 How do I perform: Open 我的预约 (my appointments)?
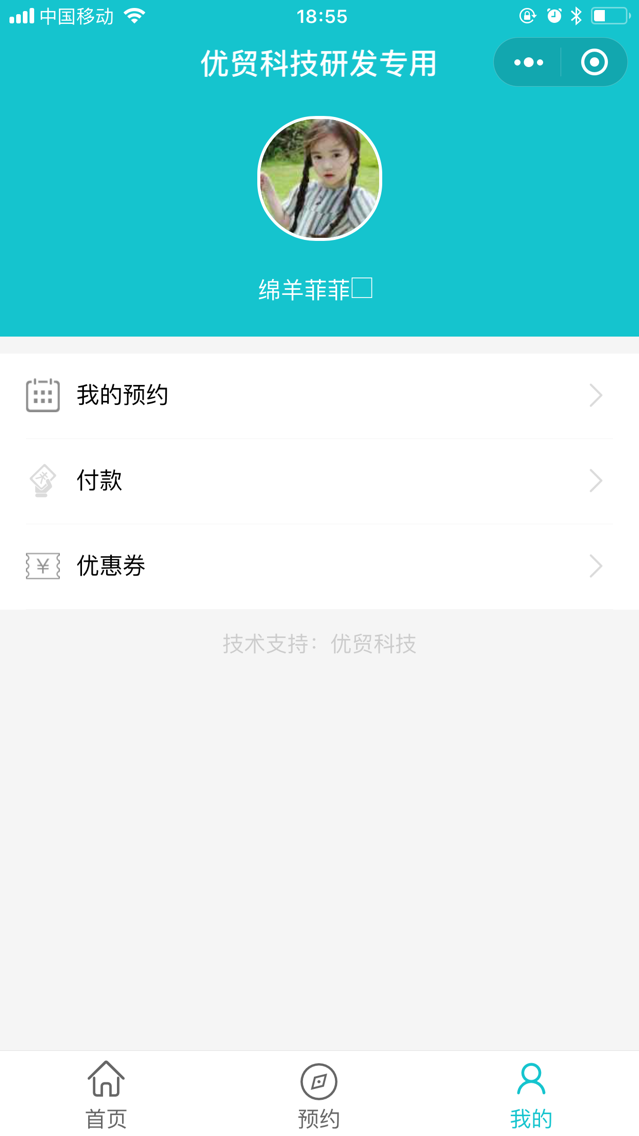(319, 396)
